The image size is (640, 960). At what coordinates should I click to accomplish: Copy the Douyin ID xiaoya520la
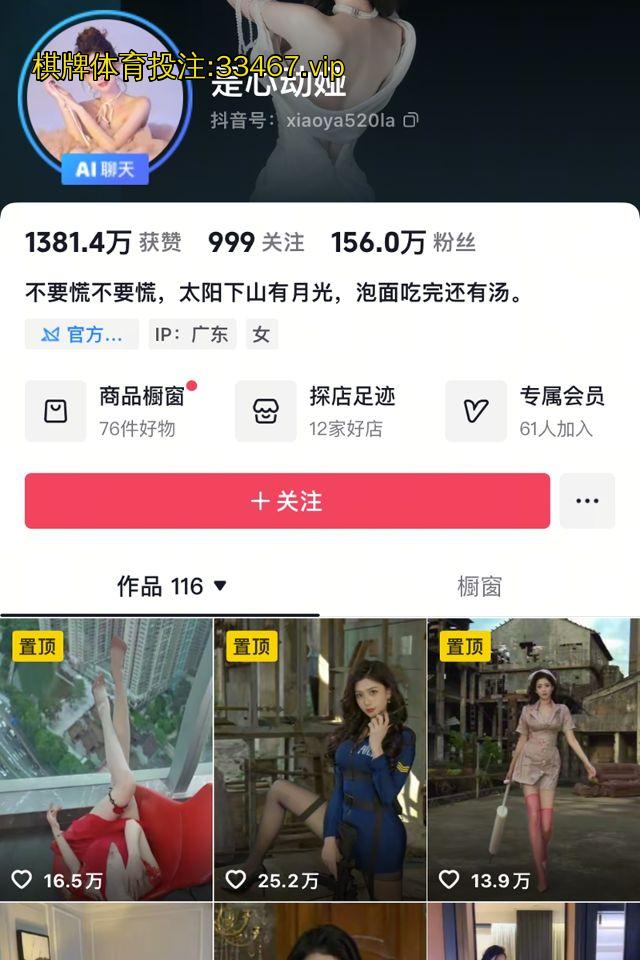(x=410, y=120)
